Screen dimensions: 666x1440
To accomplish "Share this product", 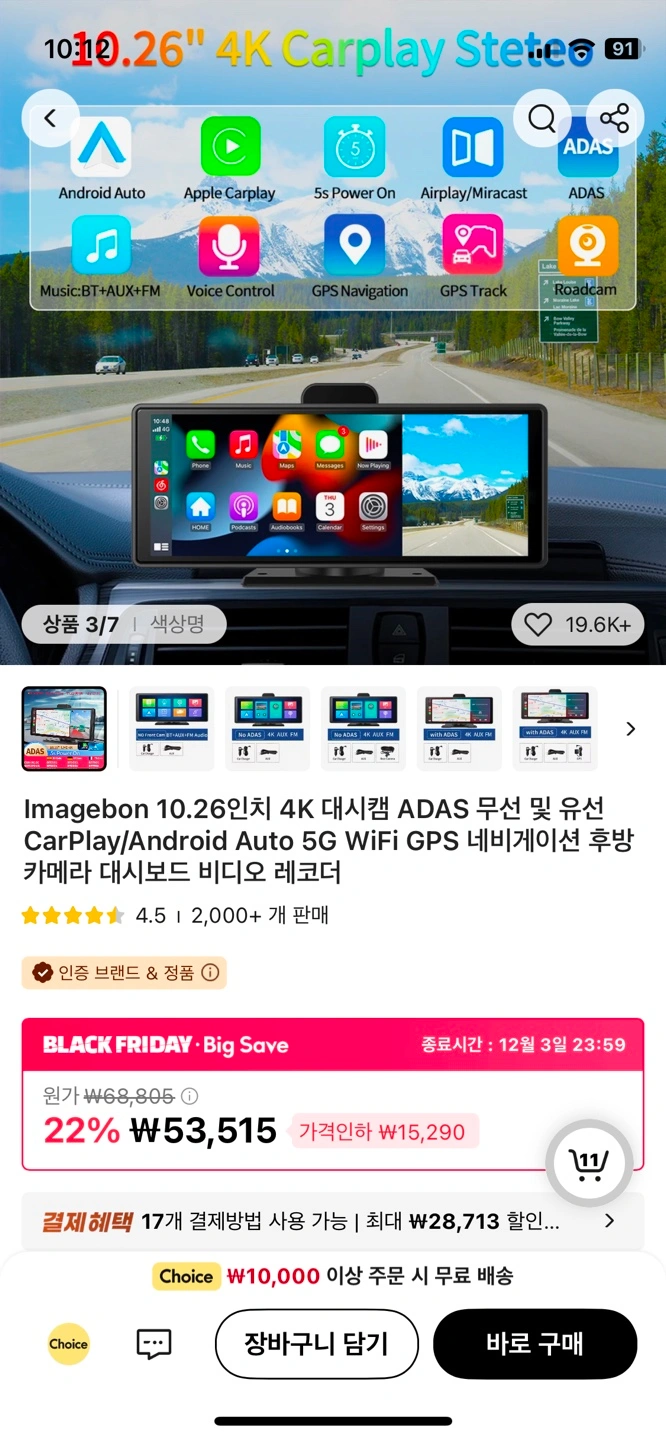I will [x=614, y=119].
